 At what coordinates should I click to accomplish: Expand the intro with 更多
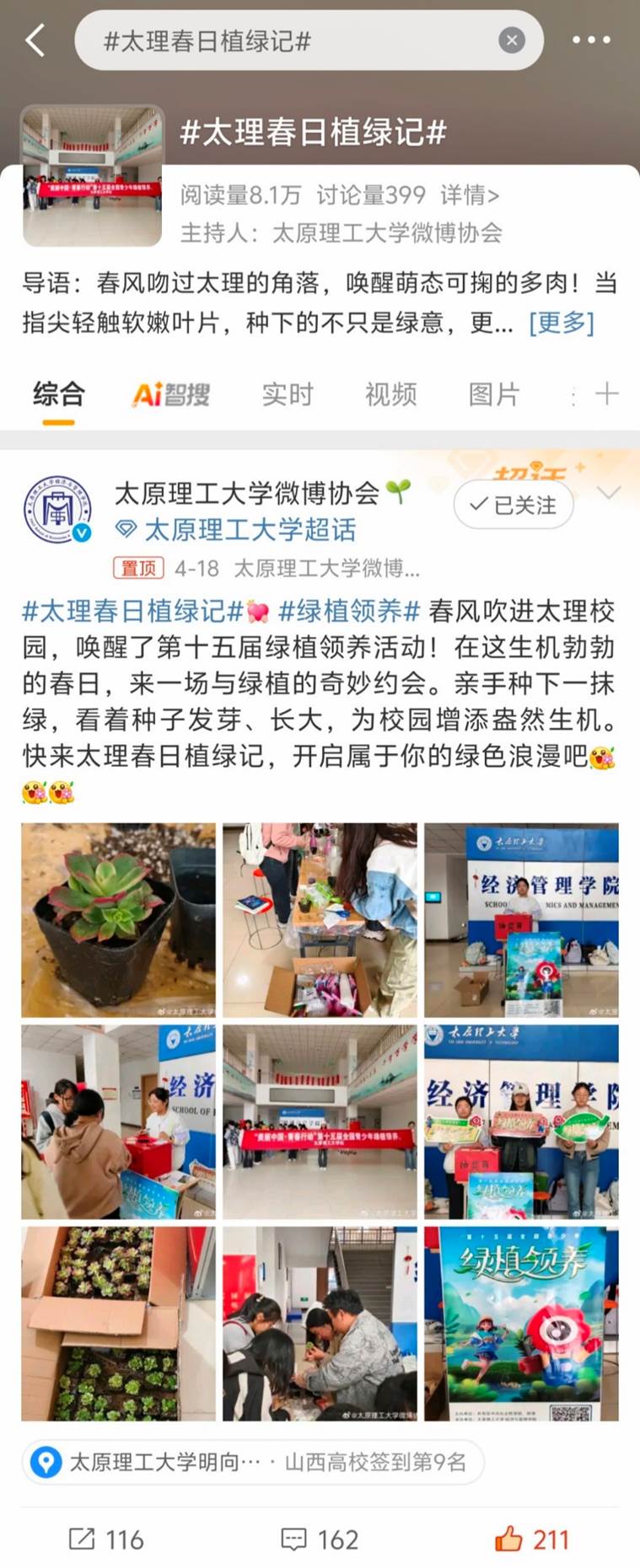pyautogui.click(x=561, y=322)
